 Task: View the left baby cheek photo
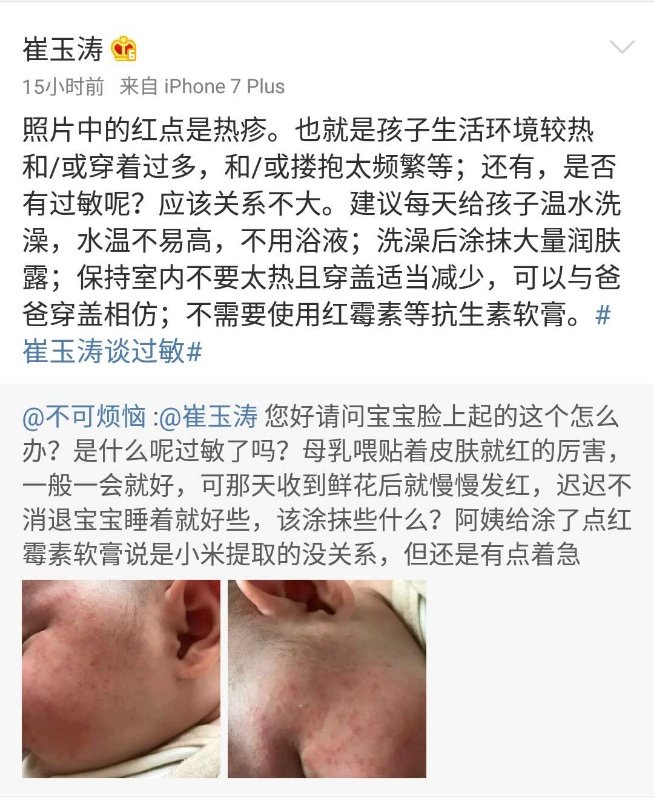[x=121, y=678]
